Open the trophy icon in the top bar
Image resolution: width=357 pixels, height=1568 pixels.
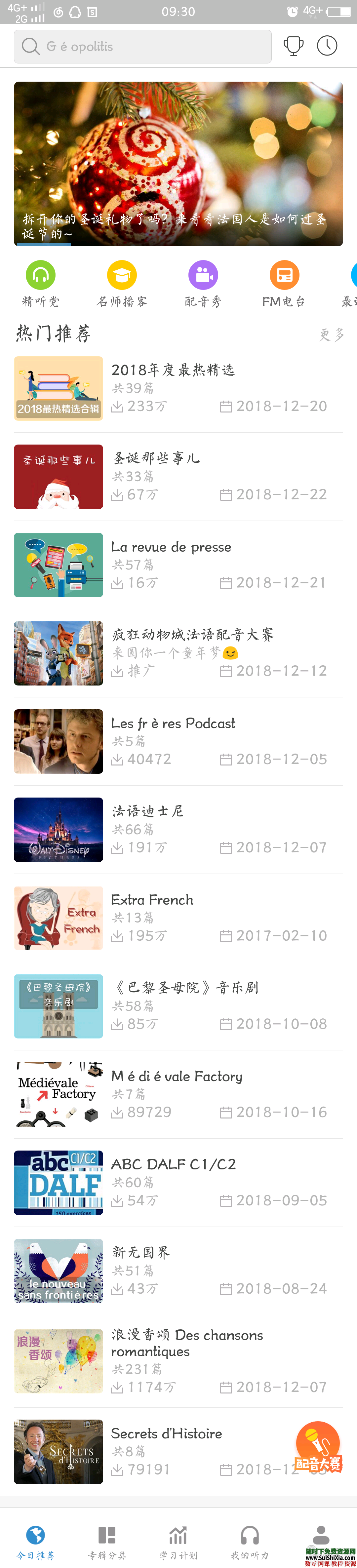[294, 46]
